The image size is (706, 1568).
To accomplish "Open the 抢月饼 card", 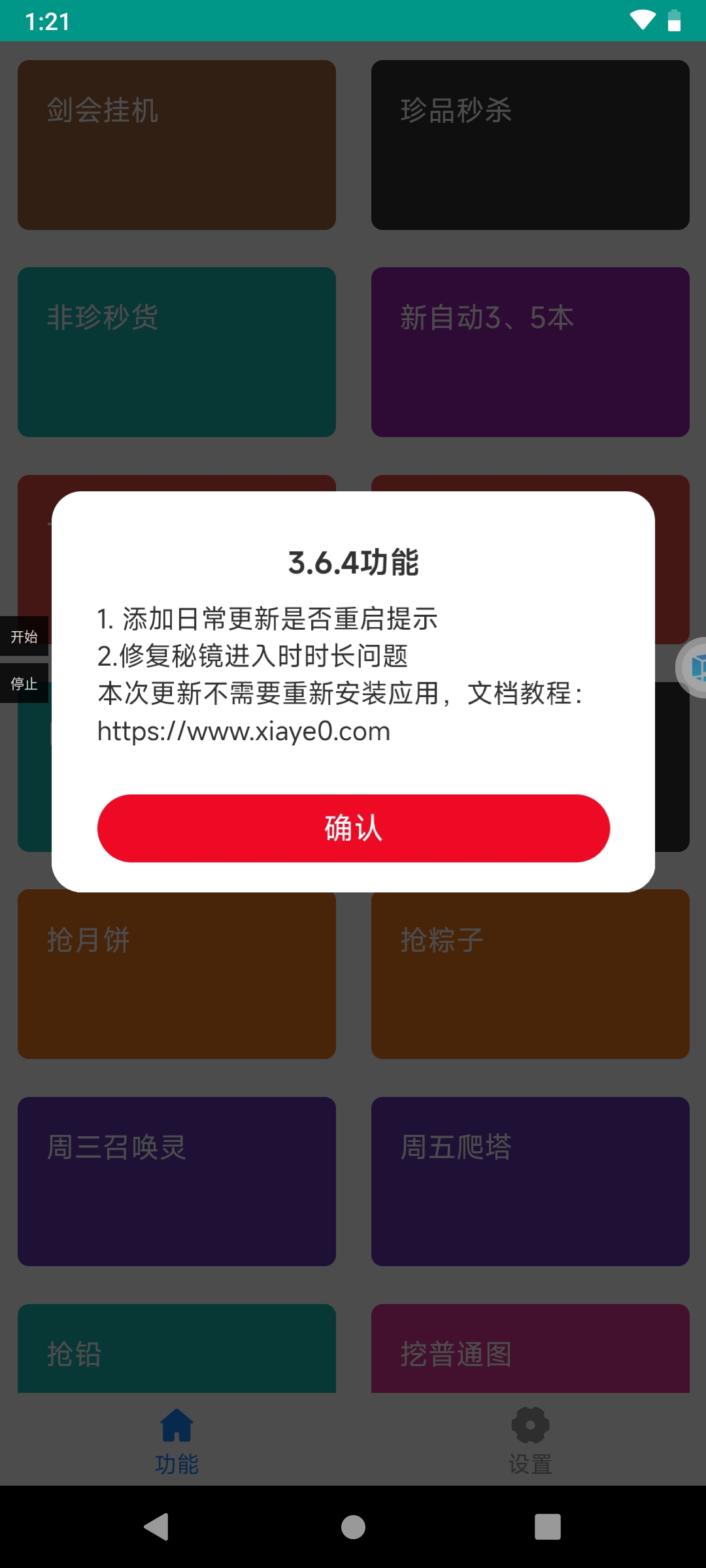I will coord(176,975).
